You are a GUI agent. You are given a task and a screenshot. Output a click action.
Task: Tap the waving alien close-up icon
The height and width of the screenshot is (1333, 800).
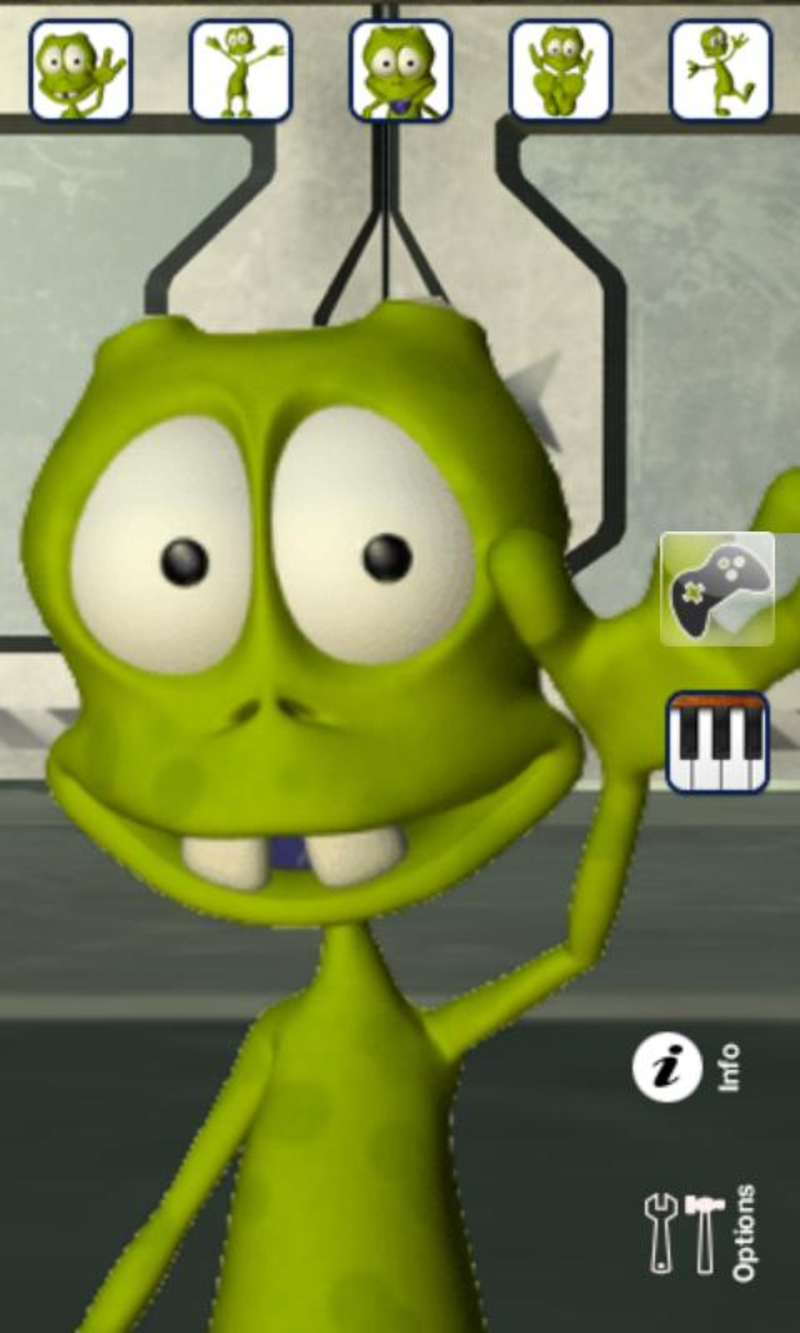[x=81, y=70]
